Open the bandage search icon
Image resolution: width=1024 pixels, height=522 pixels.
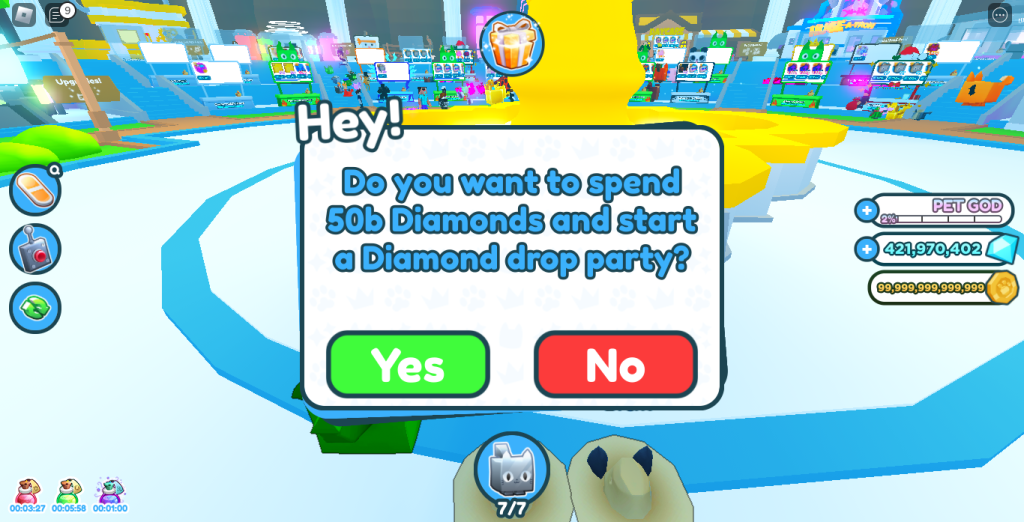pos(35,190)
